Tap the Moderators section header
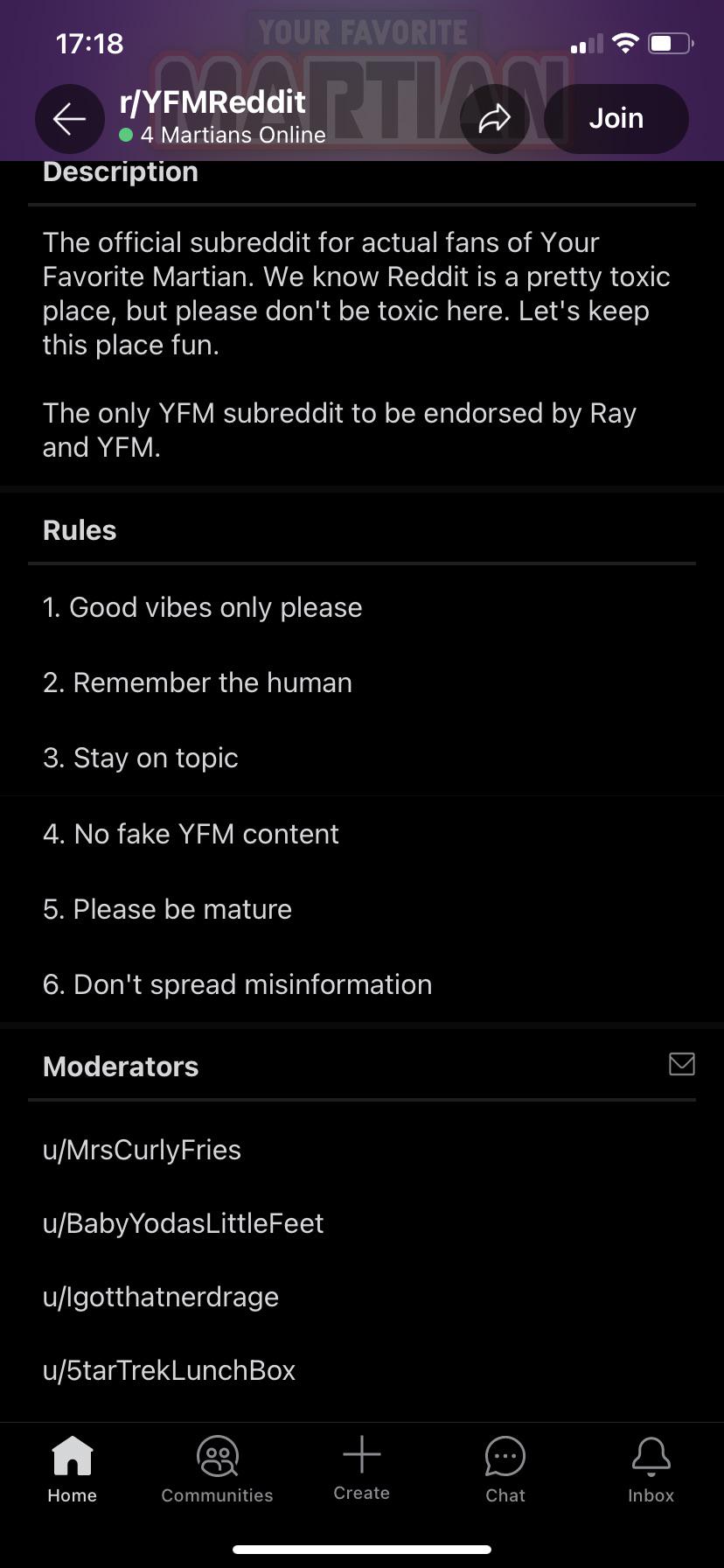724x1568 pixels. click(120, 1066)
